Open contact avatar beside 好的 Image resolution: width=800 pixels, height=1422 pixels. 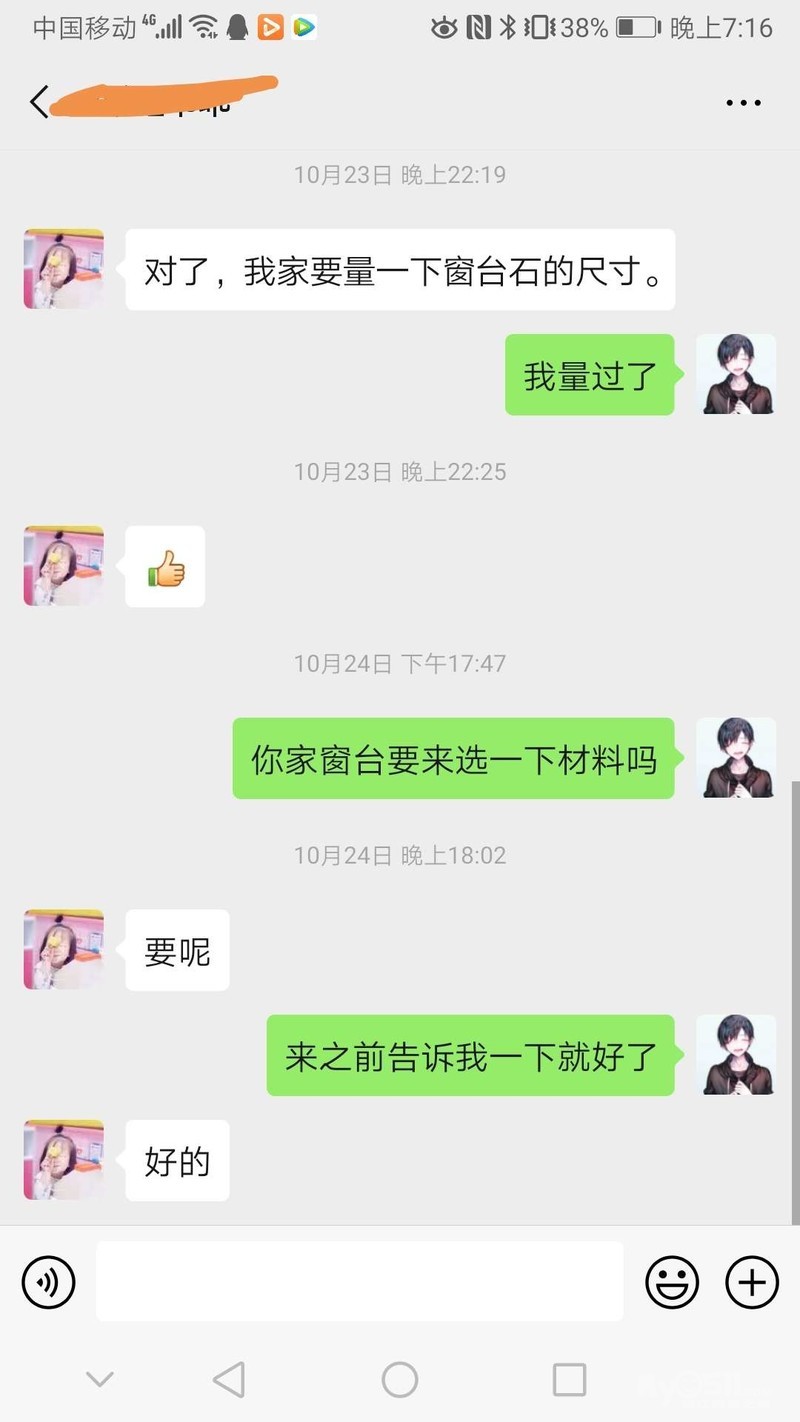[x=64, y=1160]
